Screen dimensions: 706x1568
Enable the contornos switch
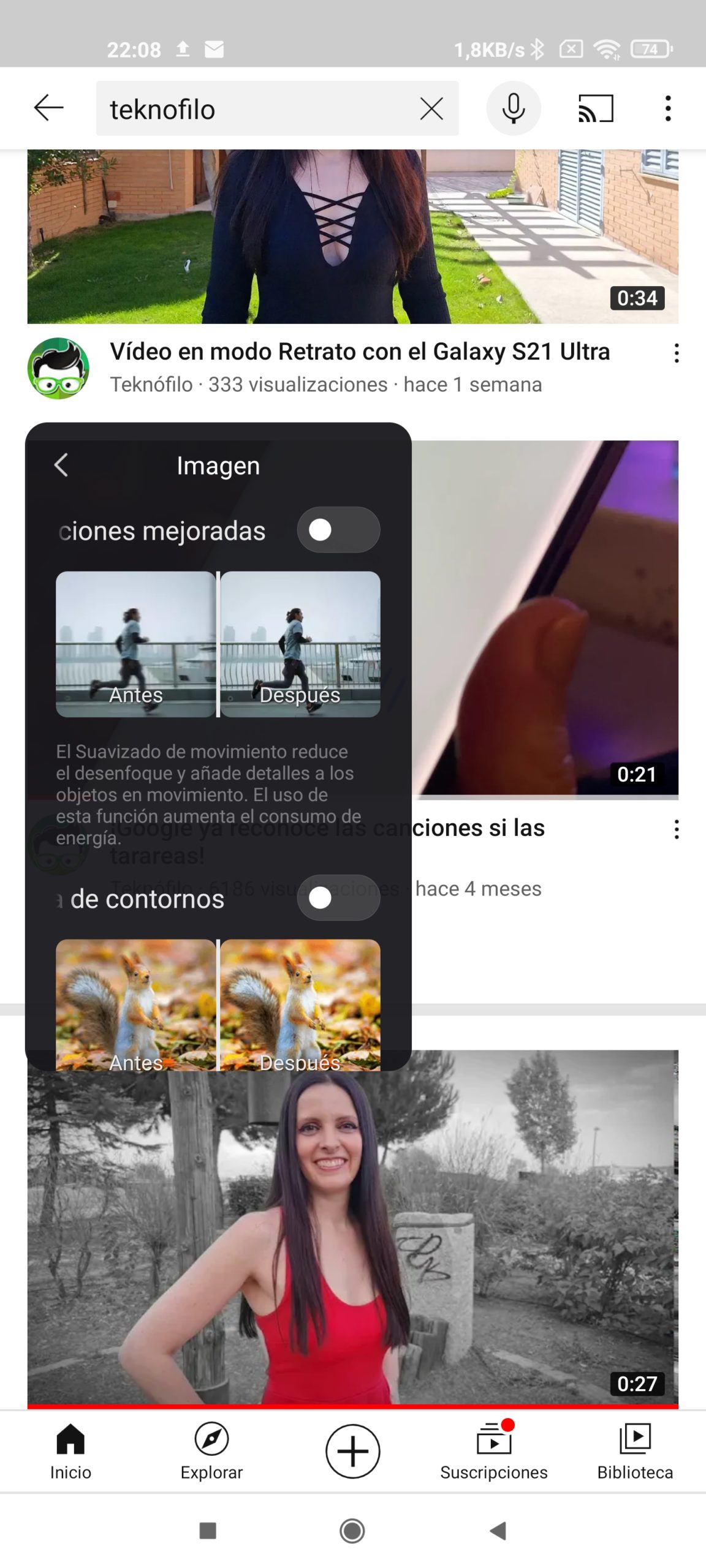[x=338, y=898]
